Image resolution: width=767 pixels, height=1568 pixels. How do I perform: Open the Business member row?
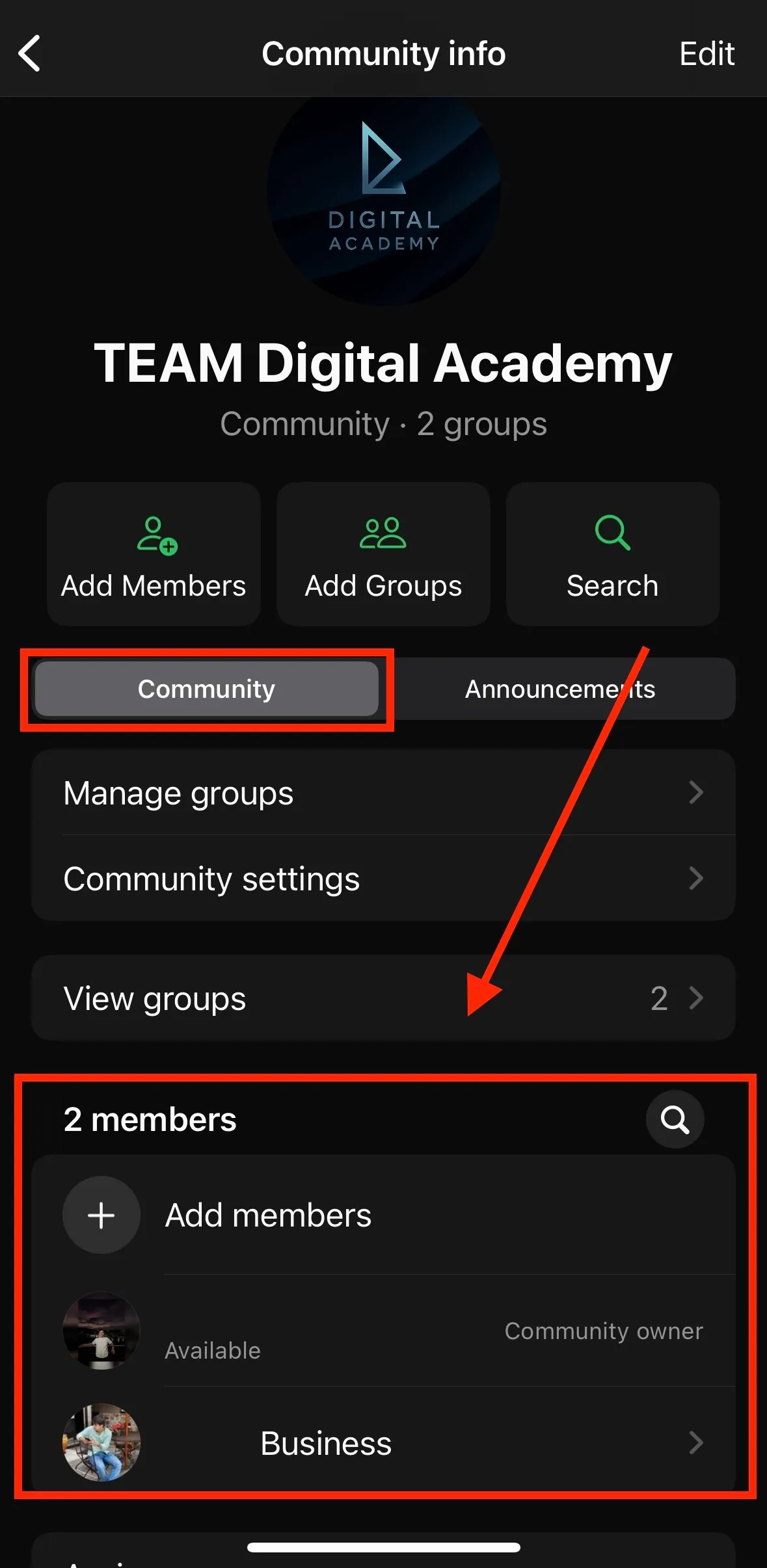pos(383,1442)
